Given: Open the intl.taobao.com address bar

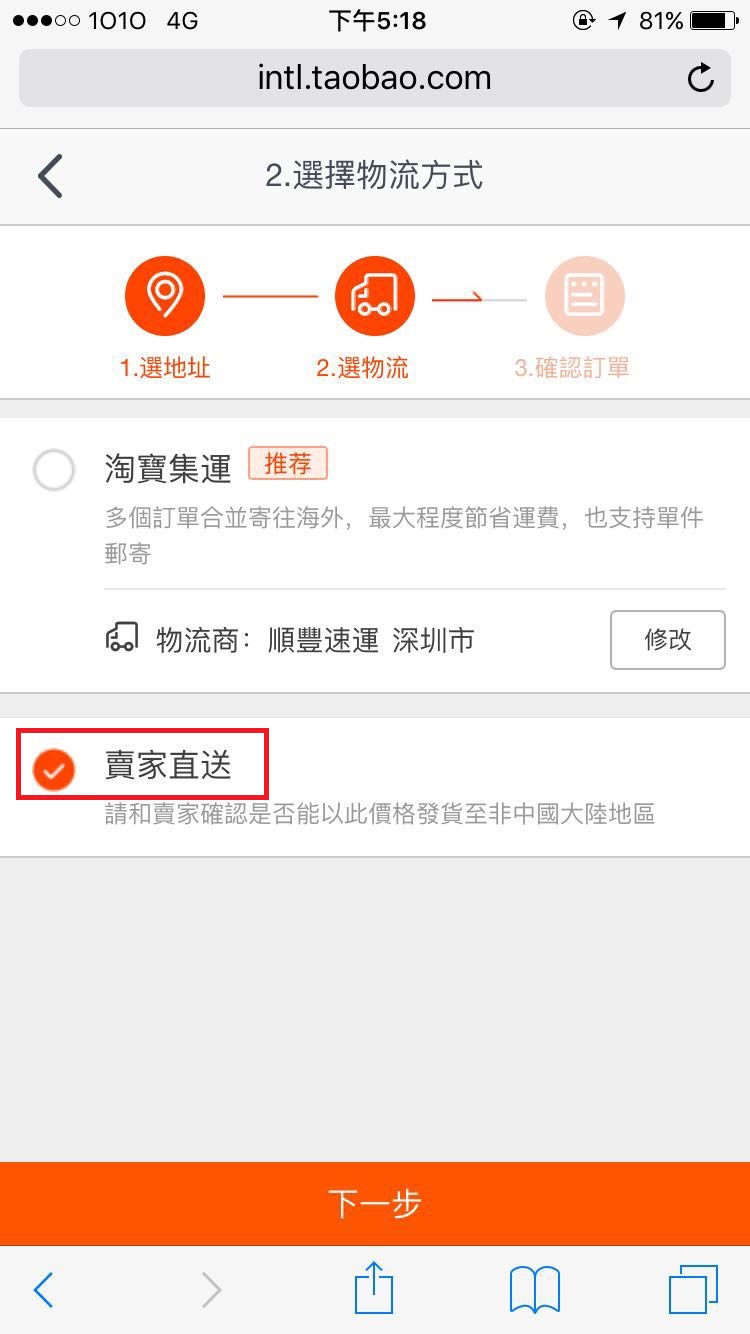Looking at the screenshot, I should coord(375,78).
